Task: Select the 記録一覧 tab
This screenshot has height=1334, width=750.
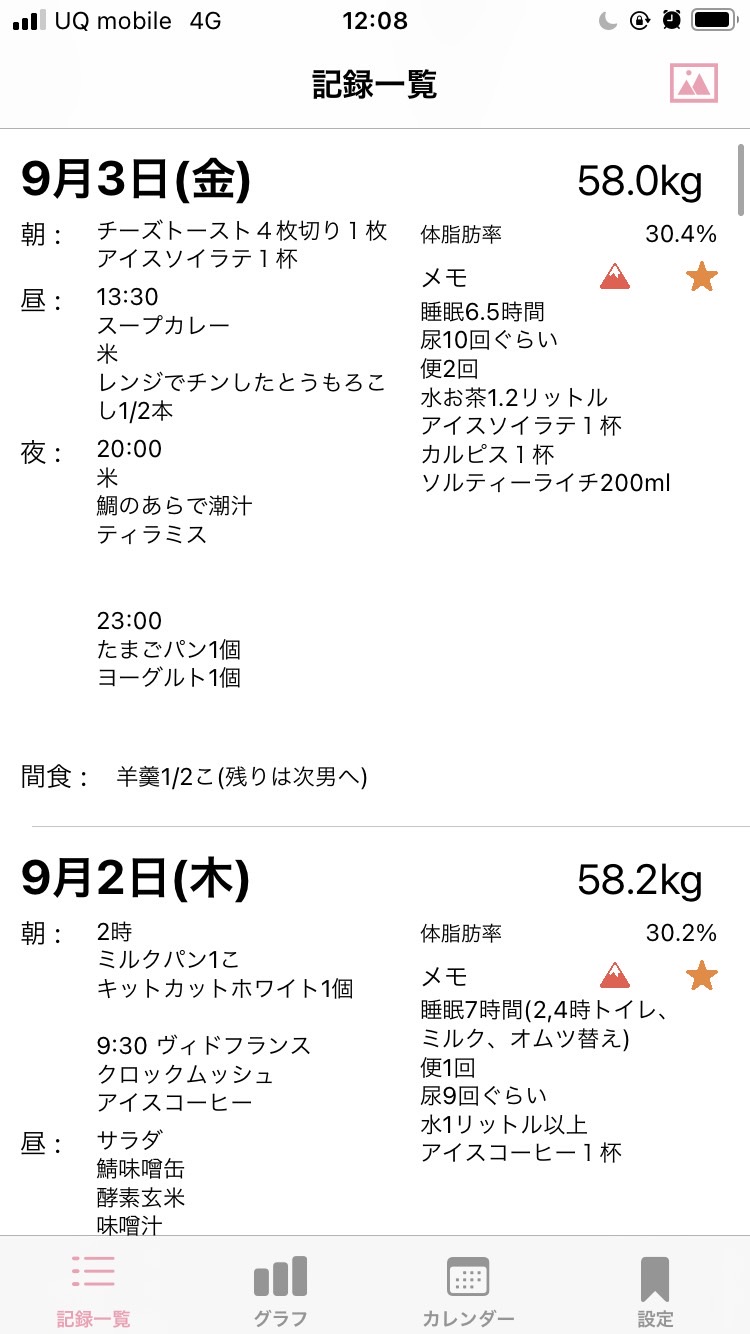Action: pyautogui.click(x=93, y=1291)
